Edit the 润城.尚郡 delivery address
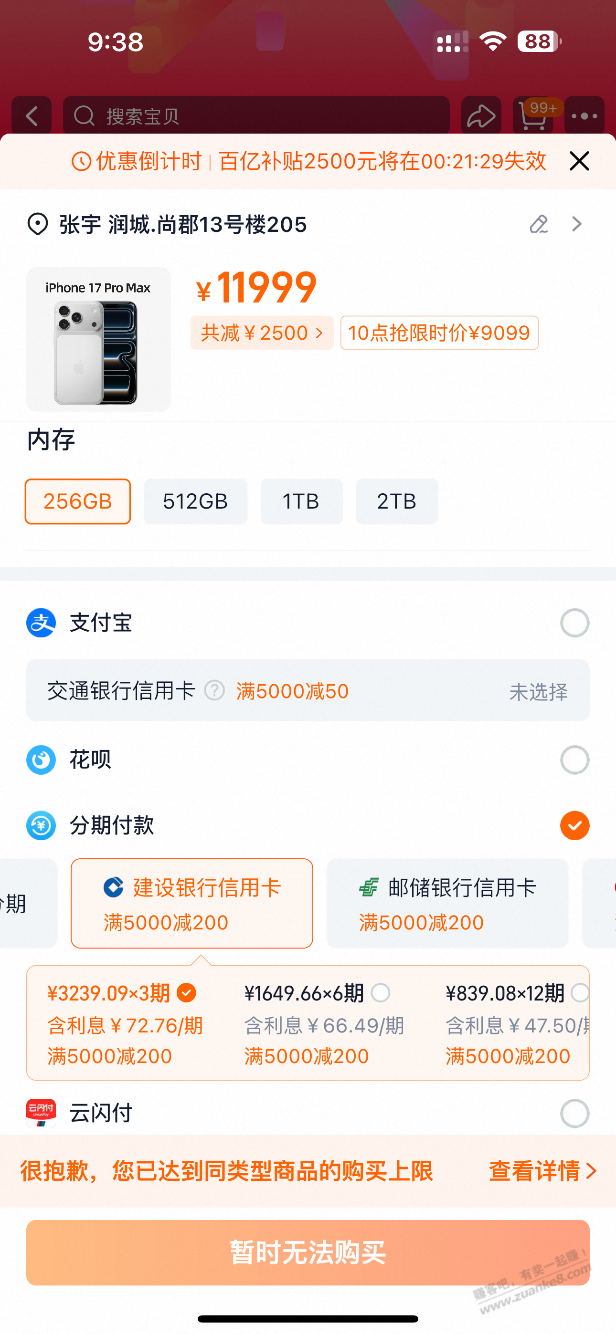Viewport: 616px width, 1334px height. click(539, 224)
